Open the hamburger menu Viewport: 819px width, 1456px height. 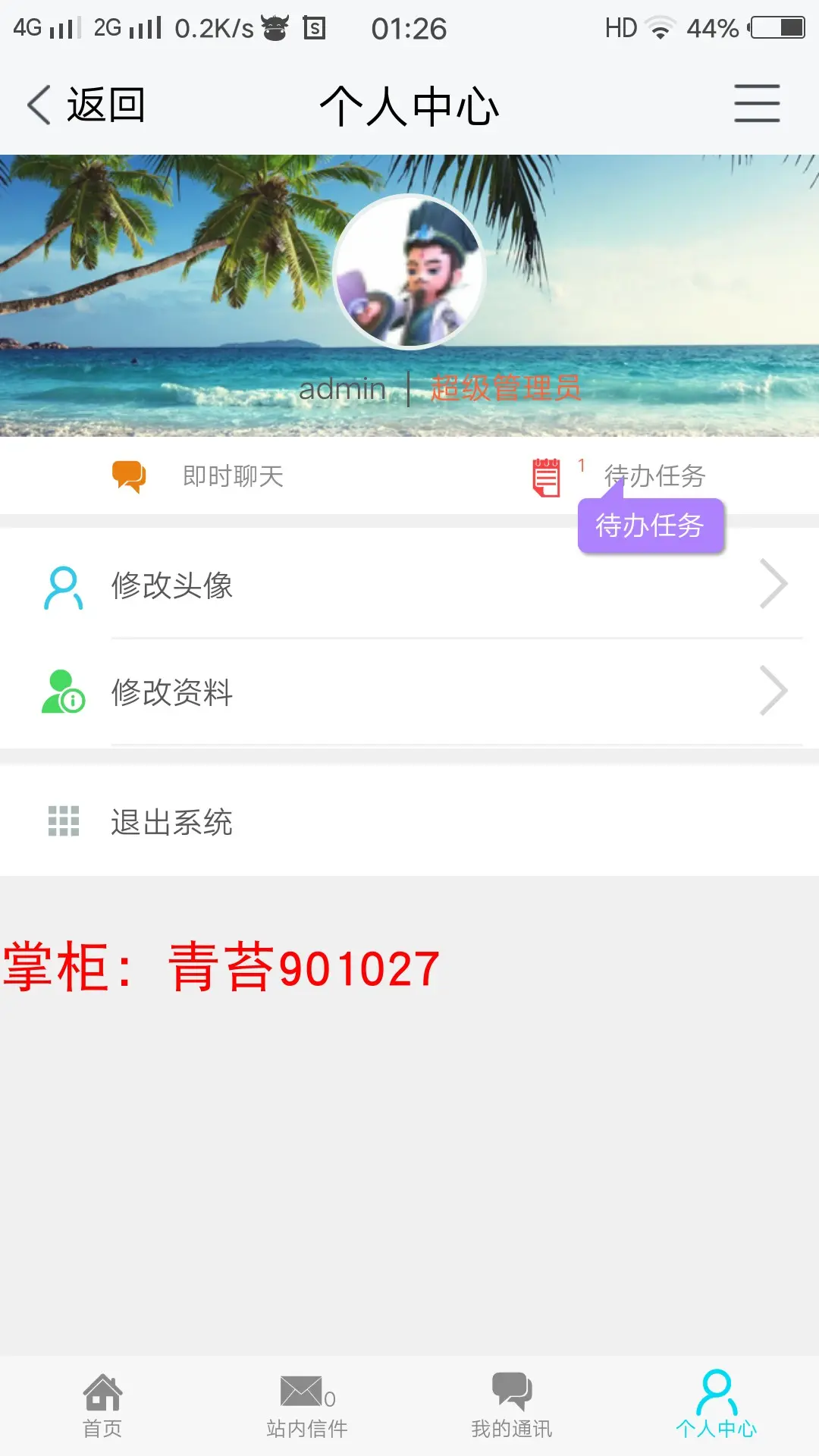(756, 104)
